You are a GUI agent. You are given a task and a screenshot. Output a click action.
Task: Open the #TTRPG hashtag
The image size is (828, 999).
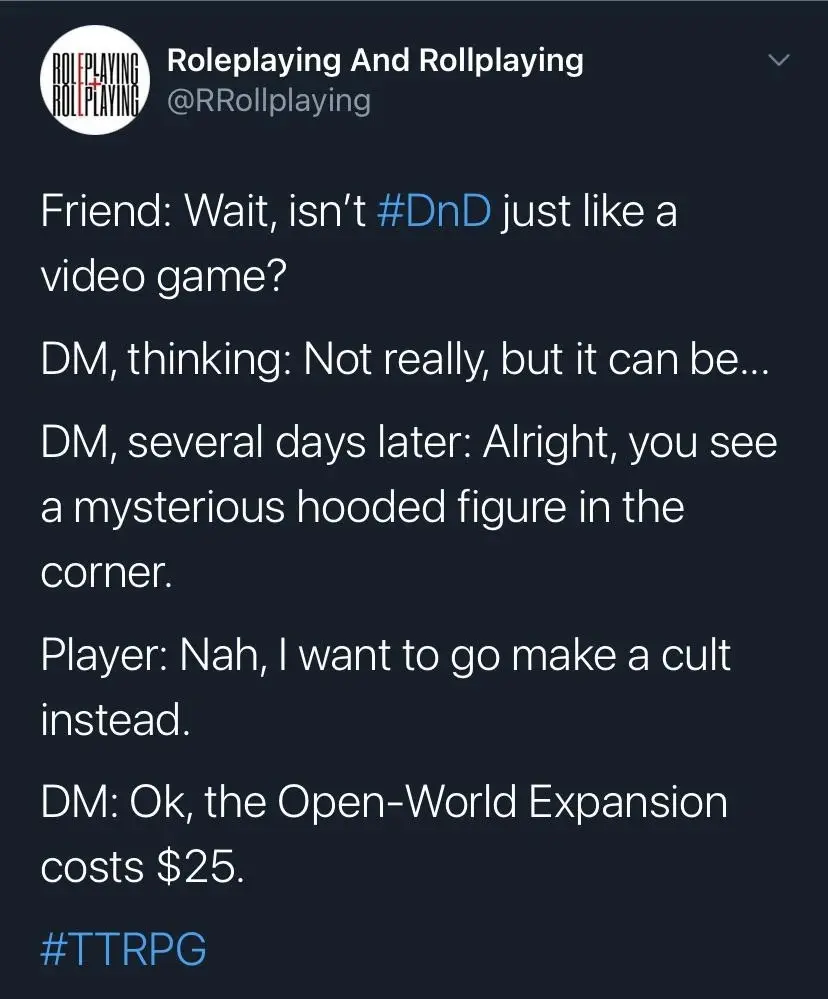click(x=123, y=948)
